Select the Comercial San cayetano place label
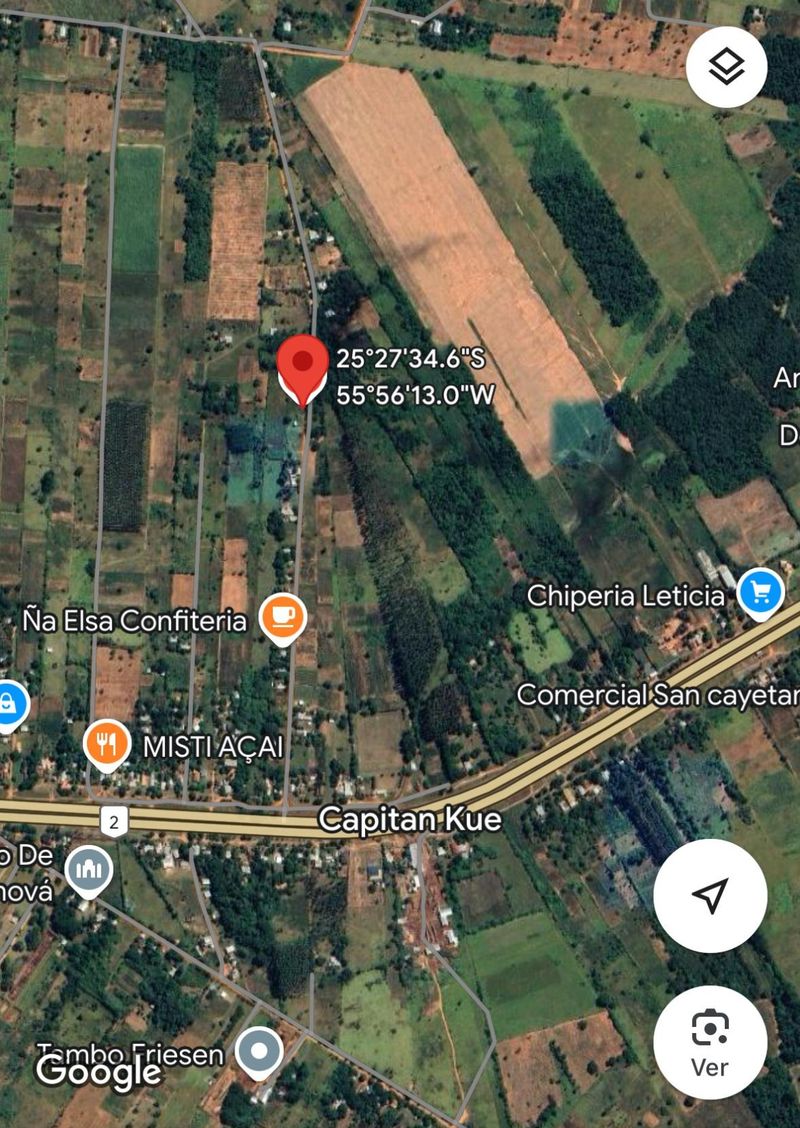Image resolution: width=800 pixels, height=1128 pixels. (657, 694)
